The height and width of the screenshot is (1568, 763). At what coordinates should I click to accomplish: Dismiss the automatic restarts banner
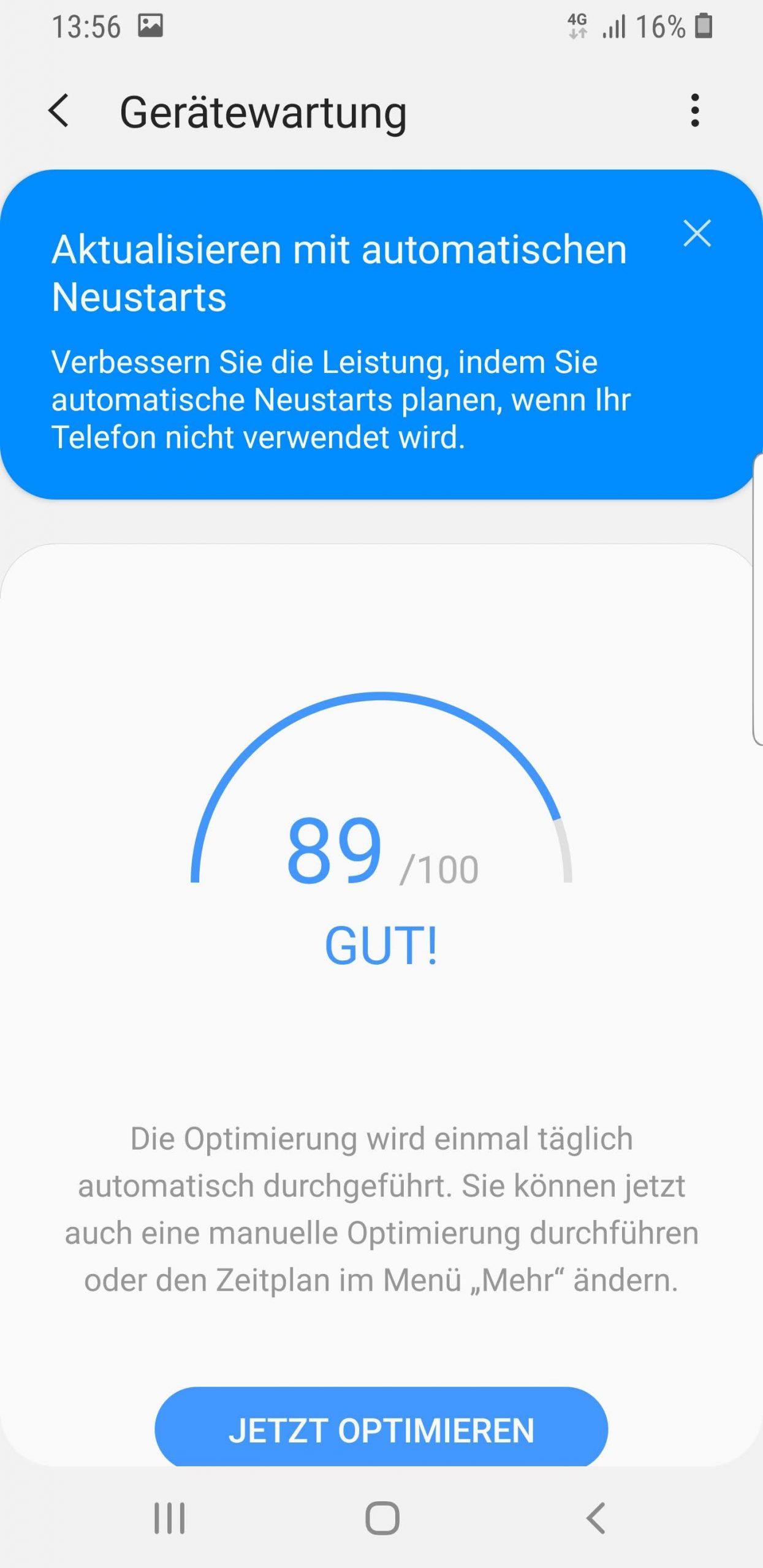pyautogui.click(x=697, y=233)
